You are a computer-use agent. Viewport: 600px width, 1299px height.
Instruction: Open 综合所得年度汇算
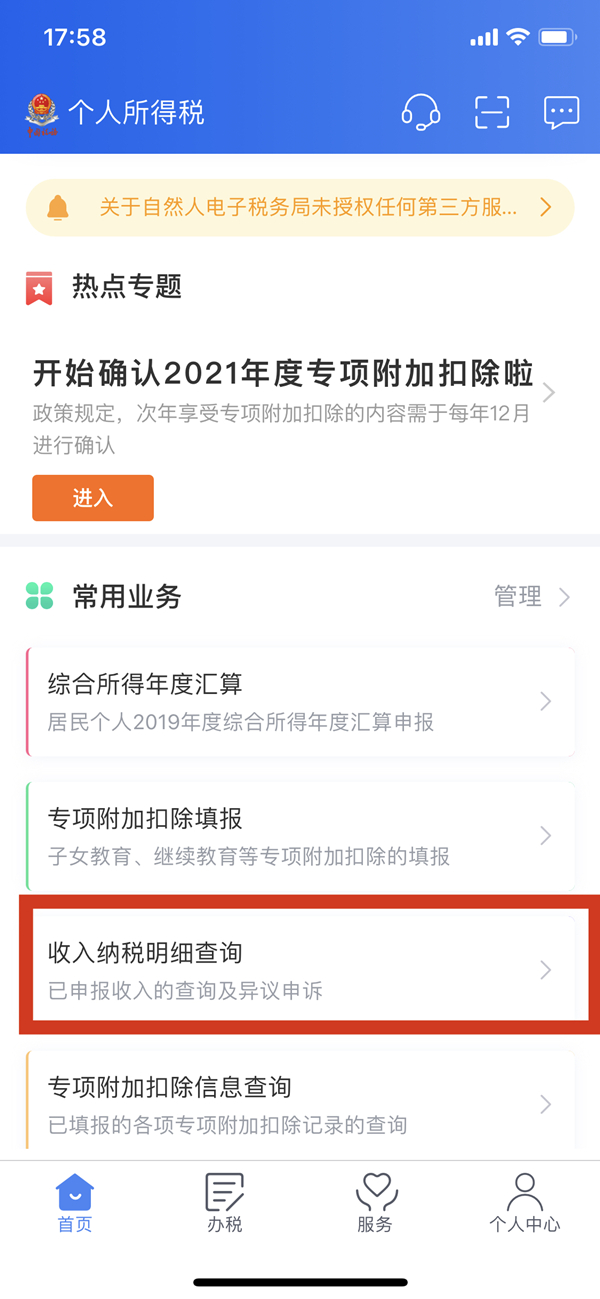(300, 702)
